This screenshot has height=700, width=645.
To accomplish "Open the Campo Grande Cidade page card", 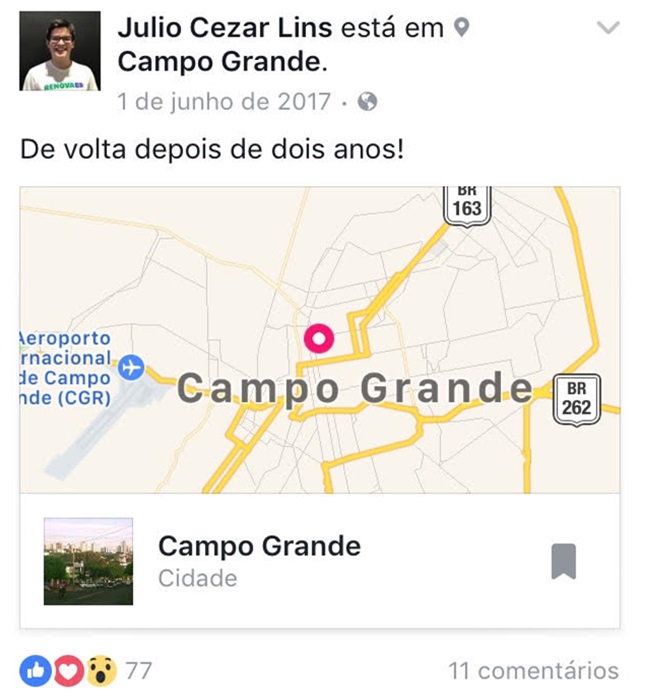I will pyautogui.click(x=260, y=561).
